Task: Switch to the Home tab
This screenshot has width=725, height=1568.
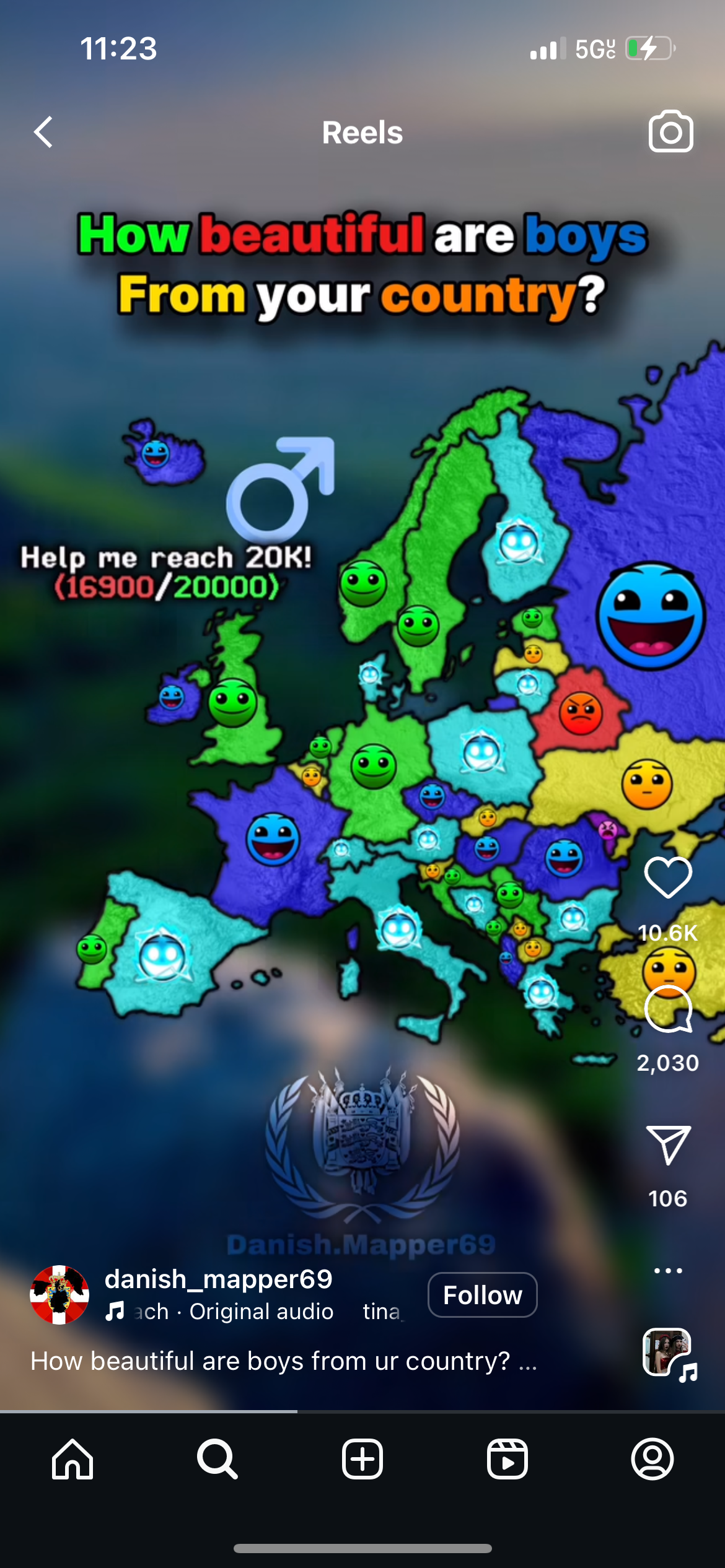Action: [x=72, y=1459]
